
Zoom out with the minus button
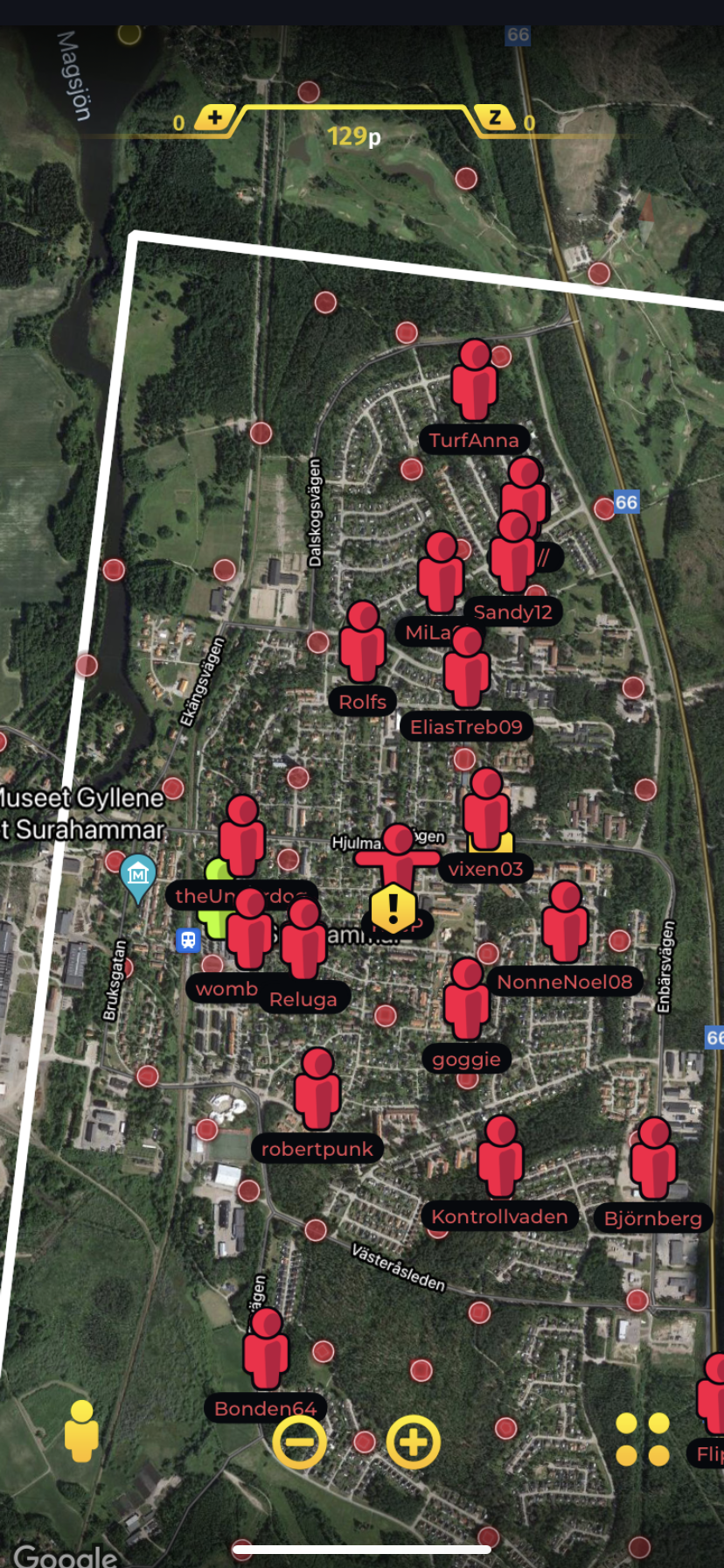click(x=299, y=1441)
